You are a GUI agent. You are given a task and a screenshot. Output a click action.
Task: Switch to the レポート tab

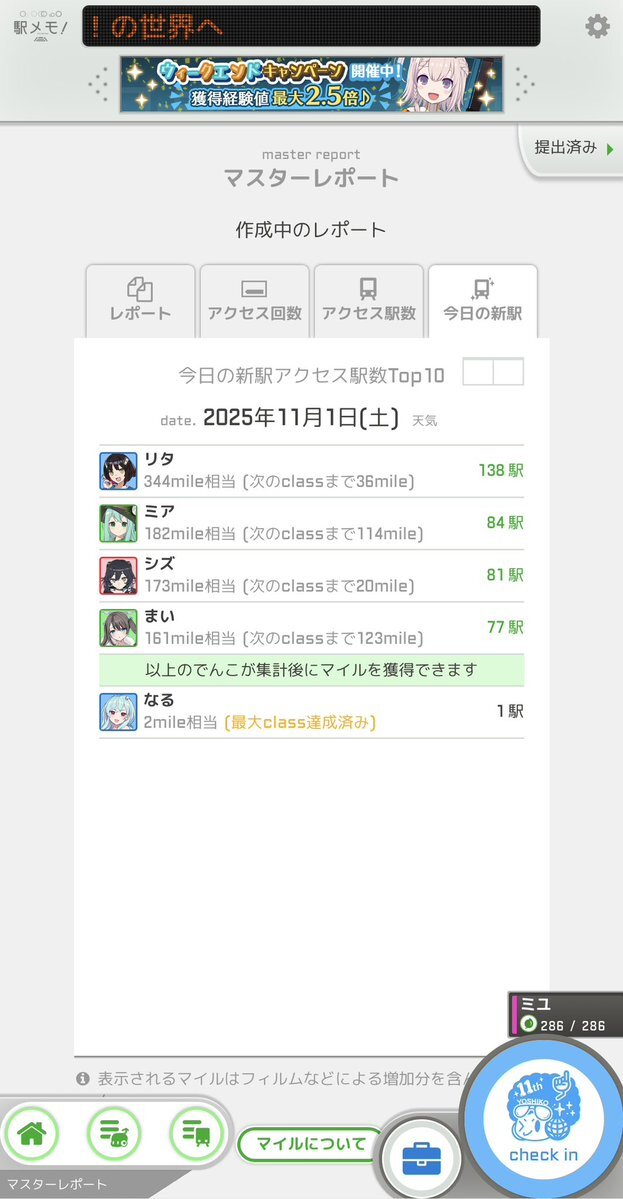[140, 300]
